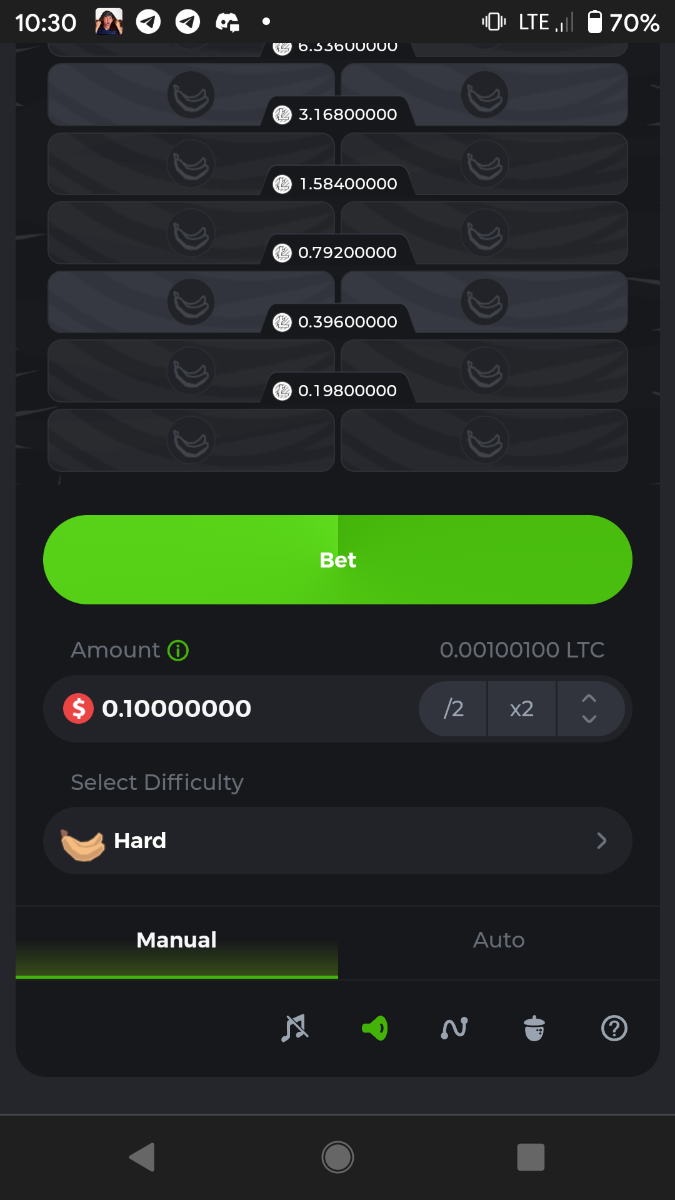Tap the green Bet button

point(337,560)
